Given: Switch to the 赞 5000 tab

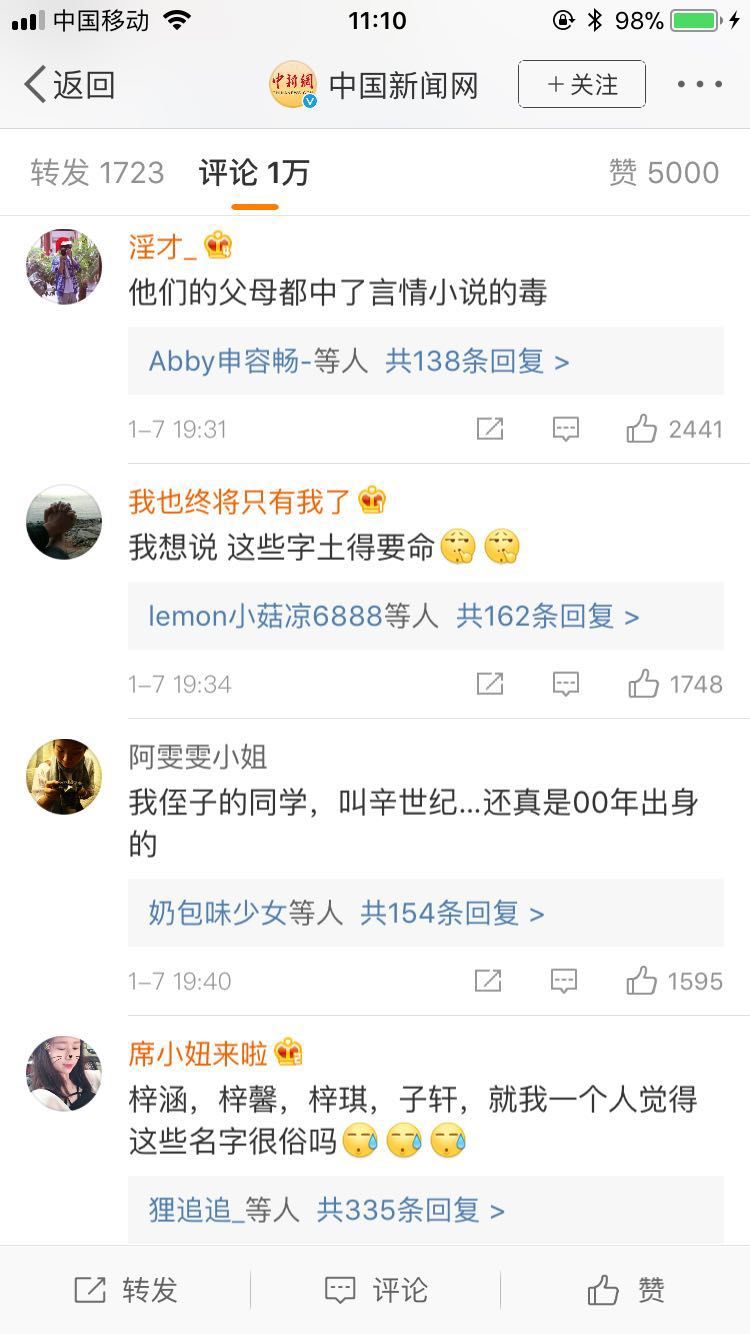Looking at the screenshot, I should tap(664, 173).
